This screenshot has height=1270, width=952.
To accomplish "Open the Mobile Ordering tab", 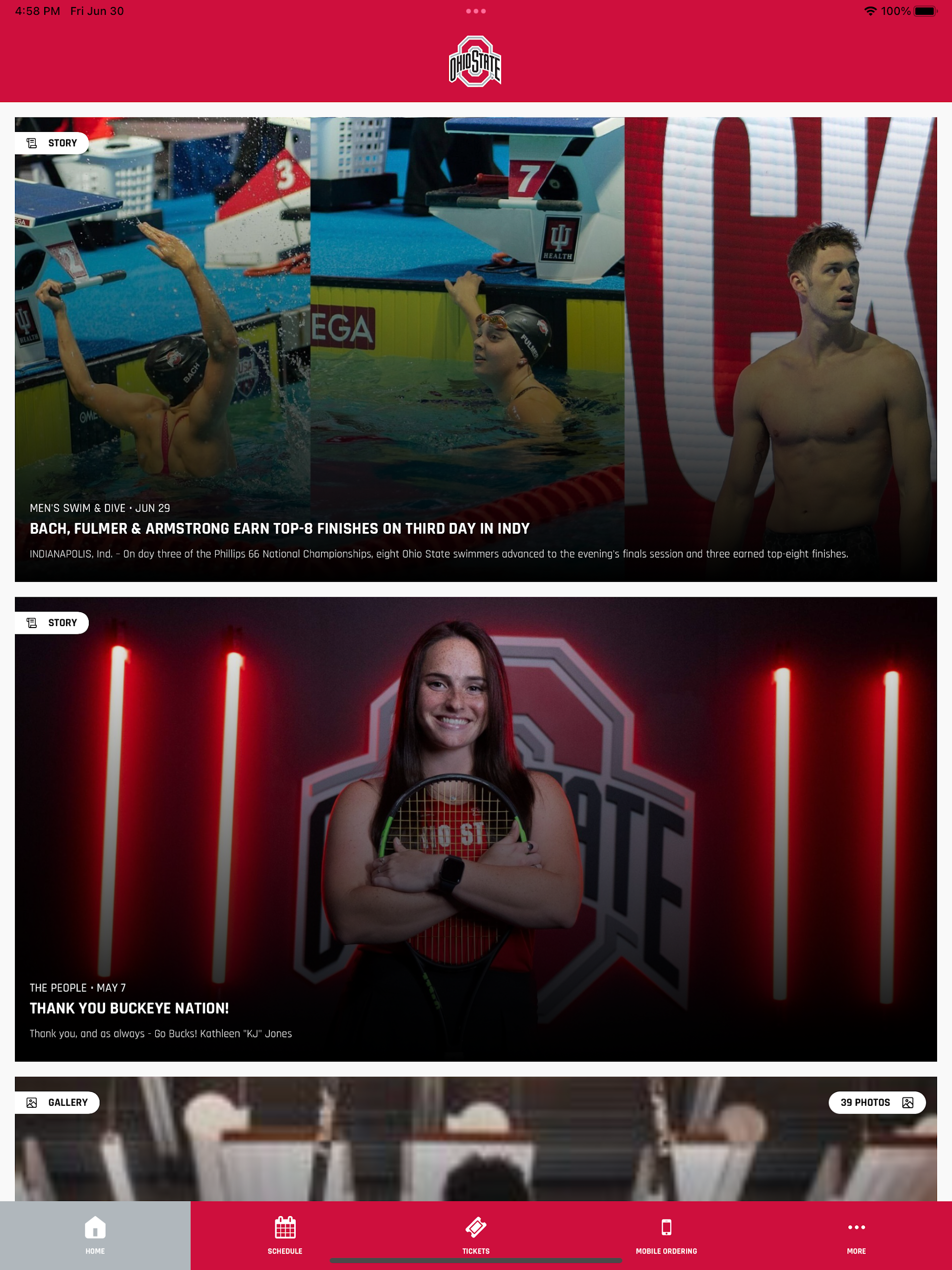I will click(666, 1234).
